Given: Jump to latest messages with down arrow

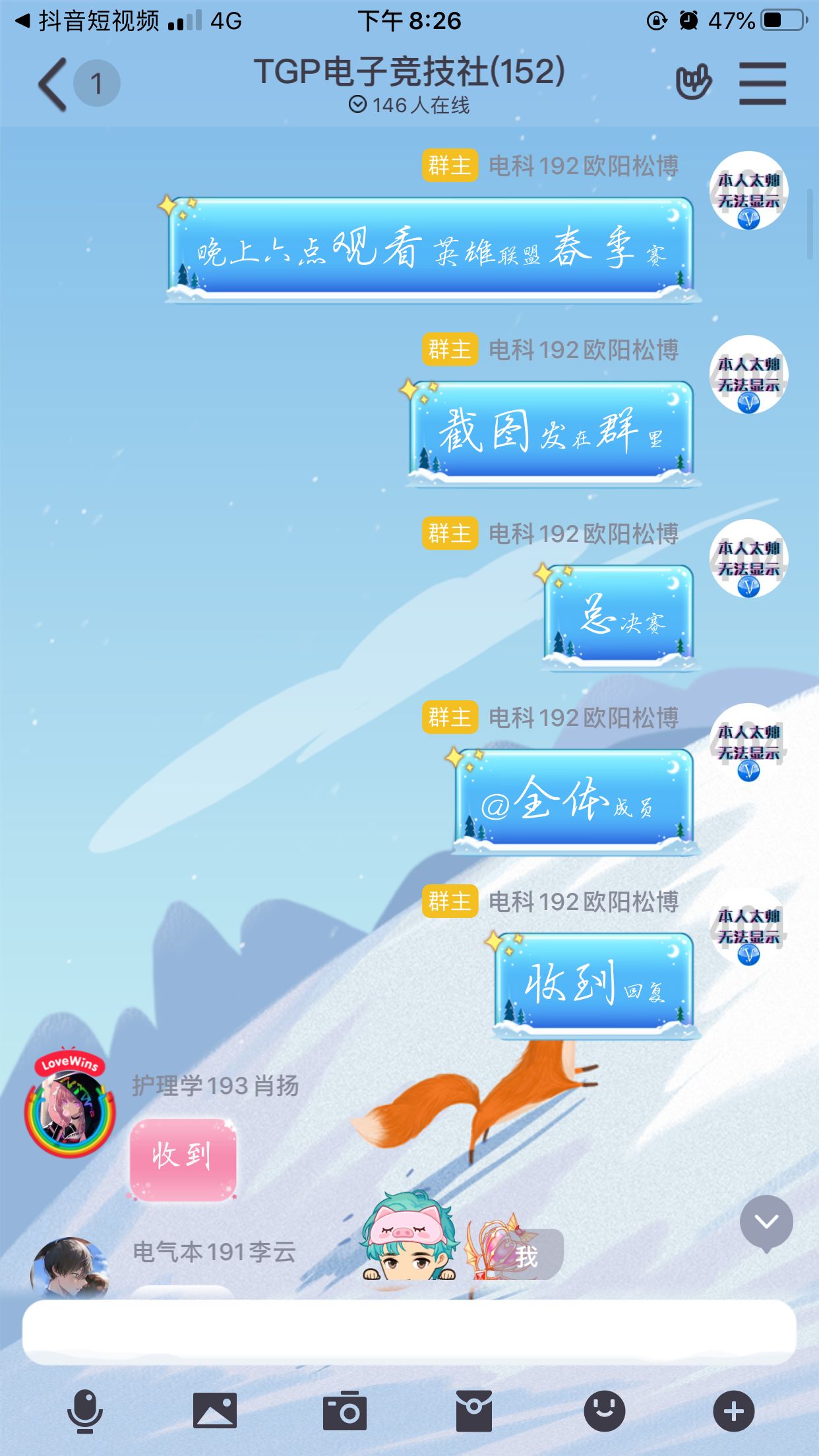Looking at the screenshot, I should tap(766, 1223).
